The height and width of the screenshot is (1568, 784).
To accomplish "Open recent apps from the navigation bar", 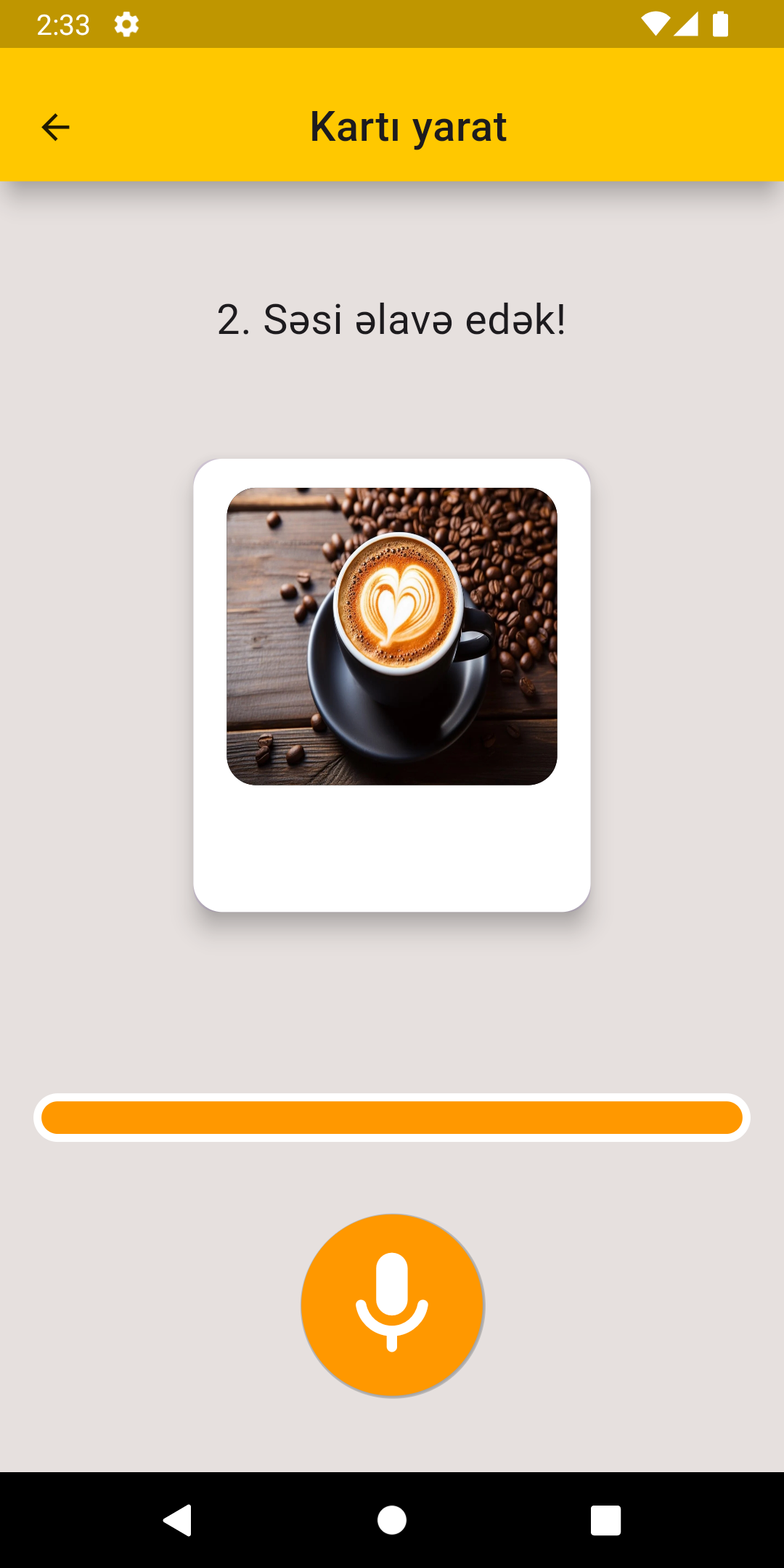I will (x=605, y=1520).
